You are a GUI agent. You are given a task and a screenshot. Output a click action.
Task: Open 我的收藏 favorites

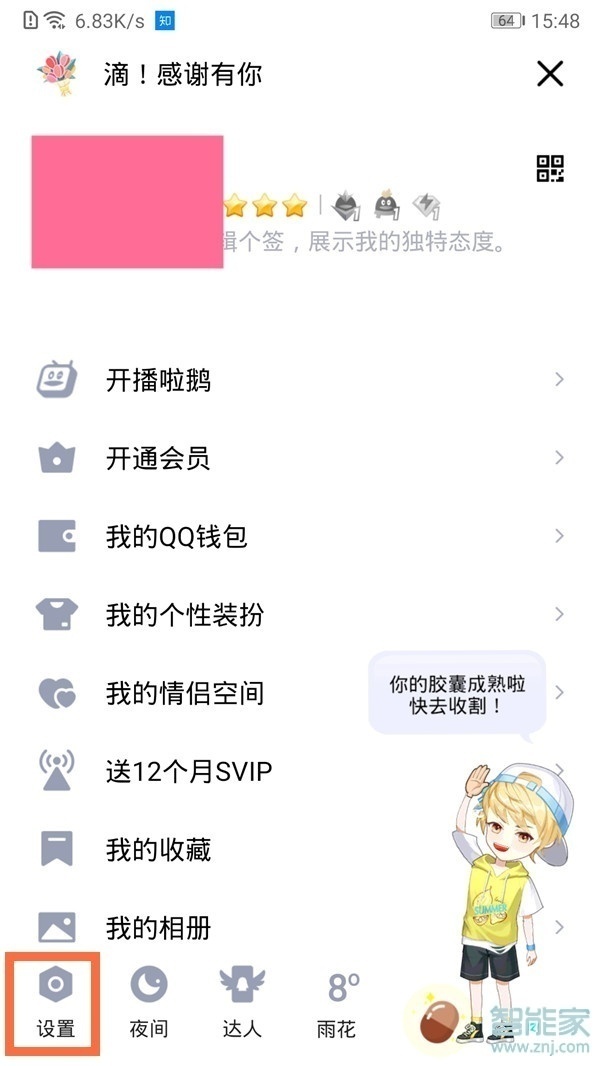pos(158,850)
